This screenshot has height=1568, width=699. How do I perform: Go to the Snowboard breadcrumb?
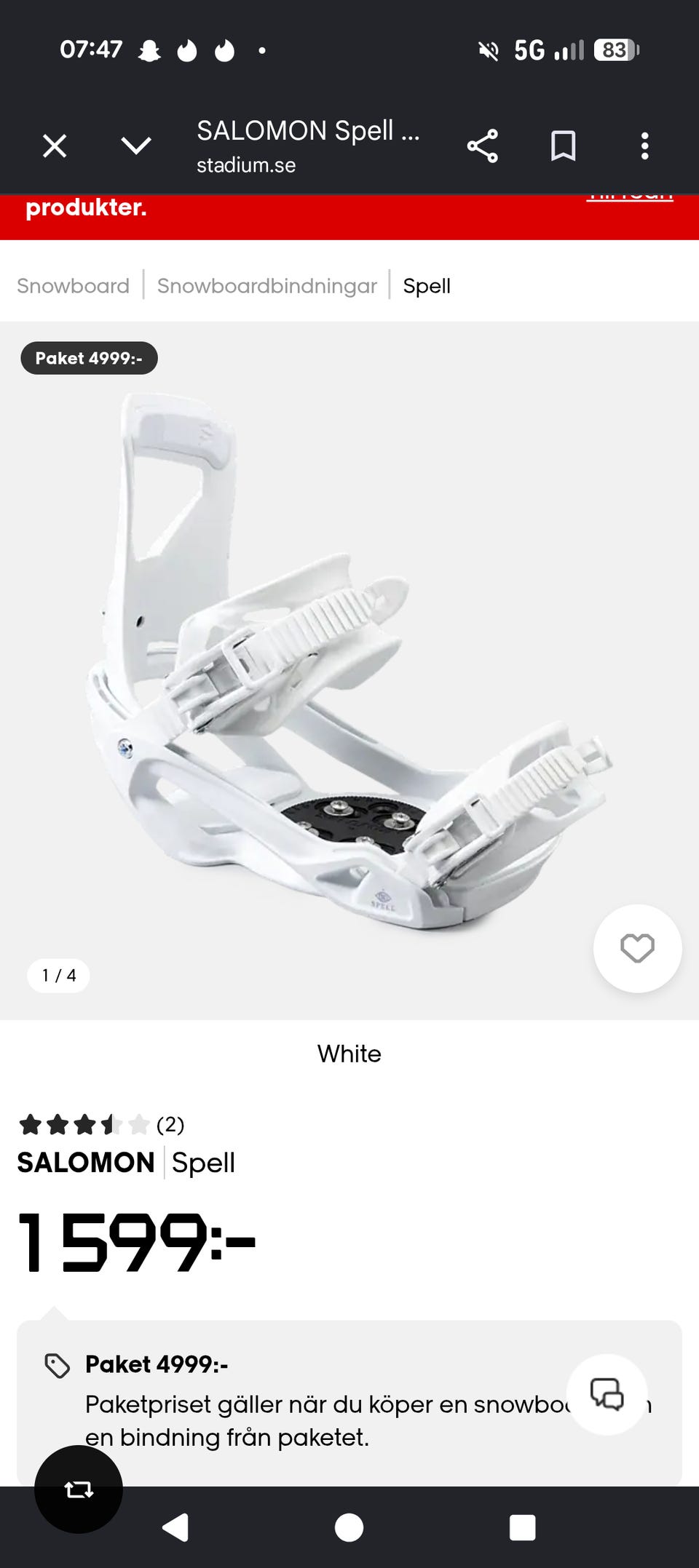(73, 286)
